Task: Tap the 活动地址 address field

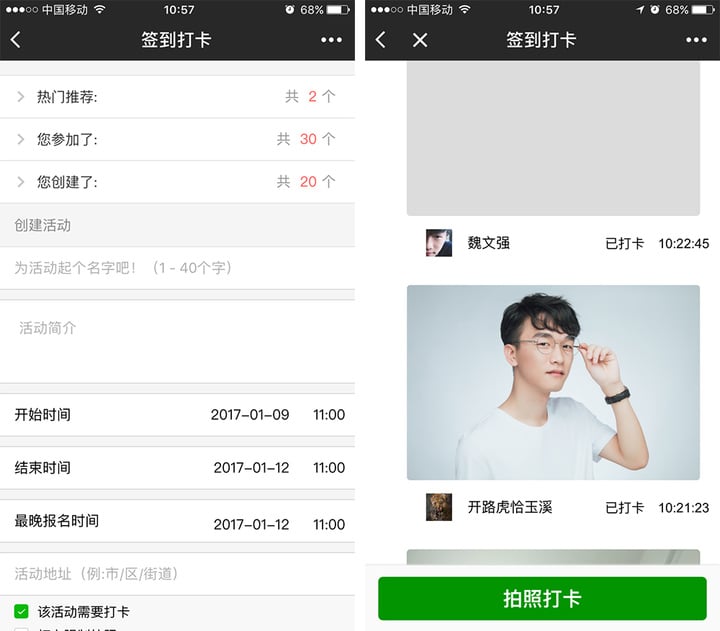Action: click(177, 574)
